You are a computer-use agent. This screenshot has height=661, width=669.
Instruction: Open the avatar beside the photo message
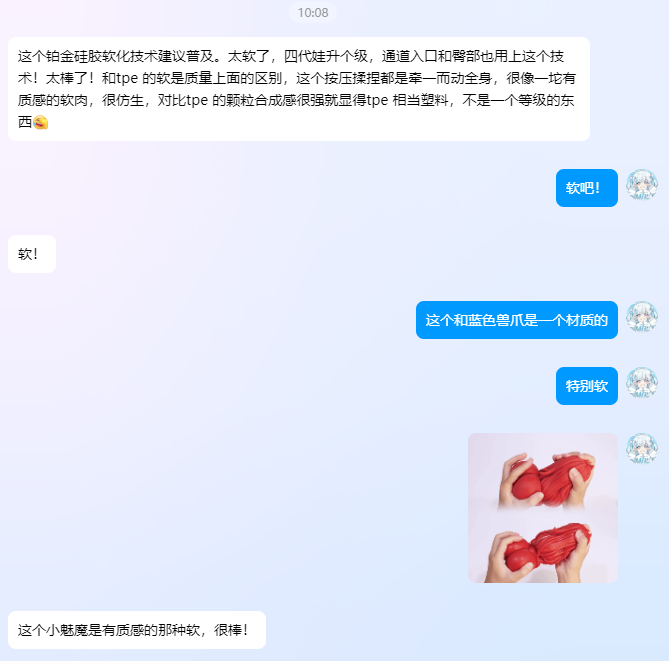(x=641, y=450)
